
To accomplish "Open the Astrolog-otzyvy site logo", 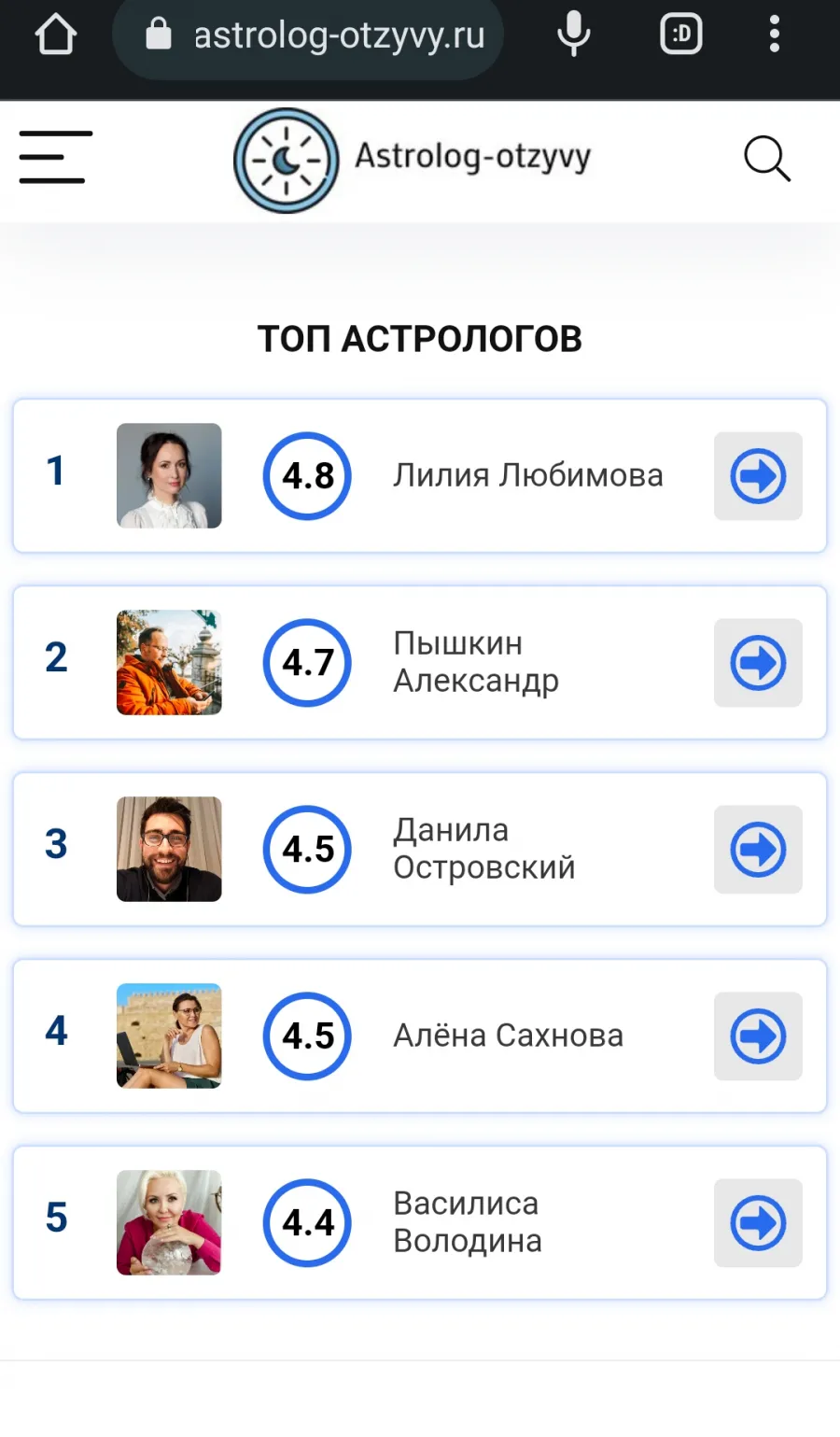I will pos(412,160).
